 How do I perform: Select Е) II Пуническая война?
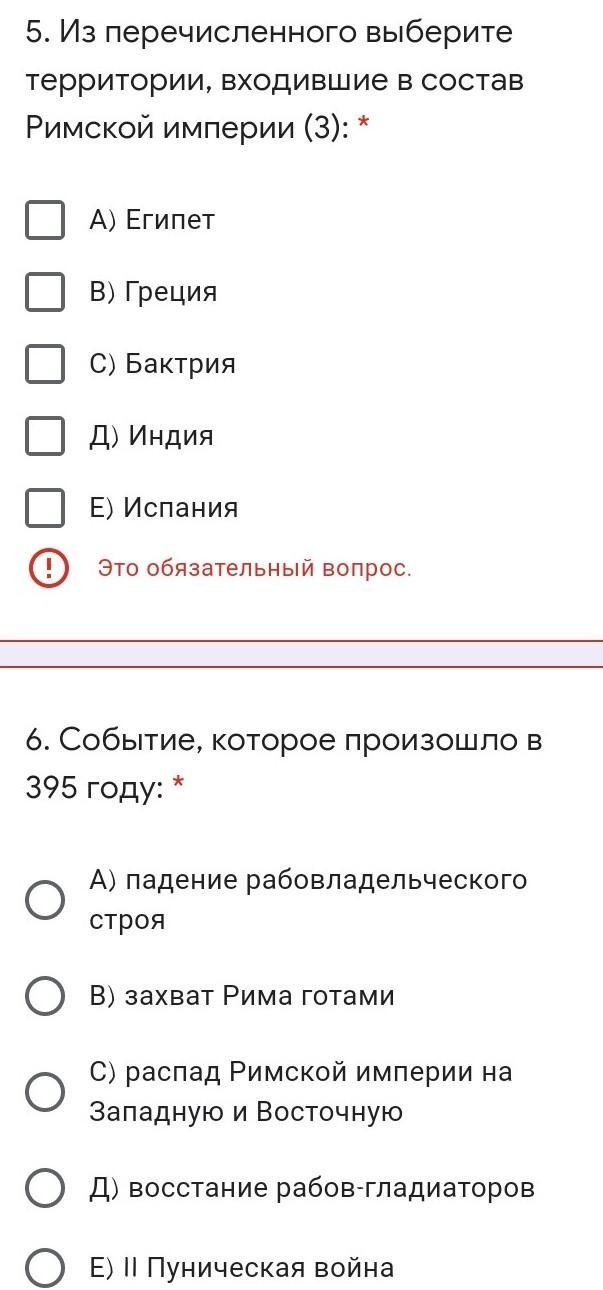coord(45,1268)
